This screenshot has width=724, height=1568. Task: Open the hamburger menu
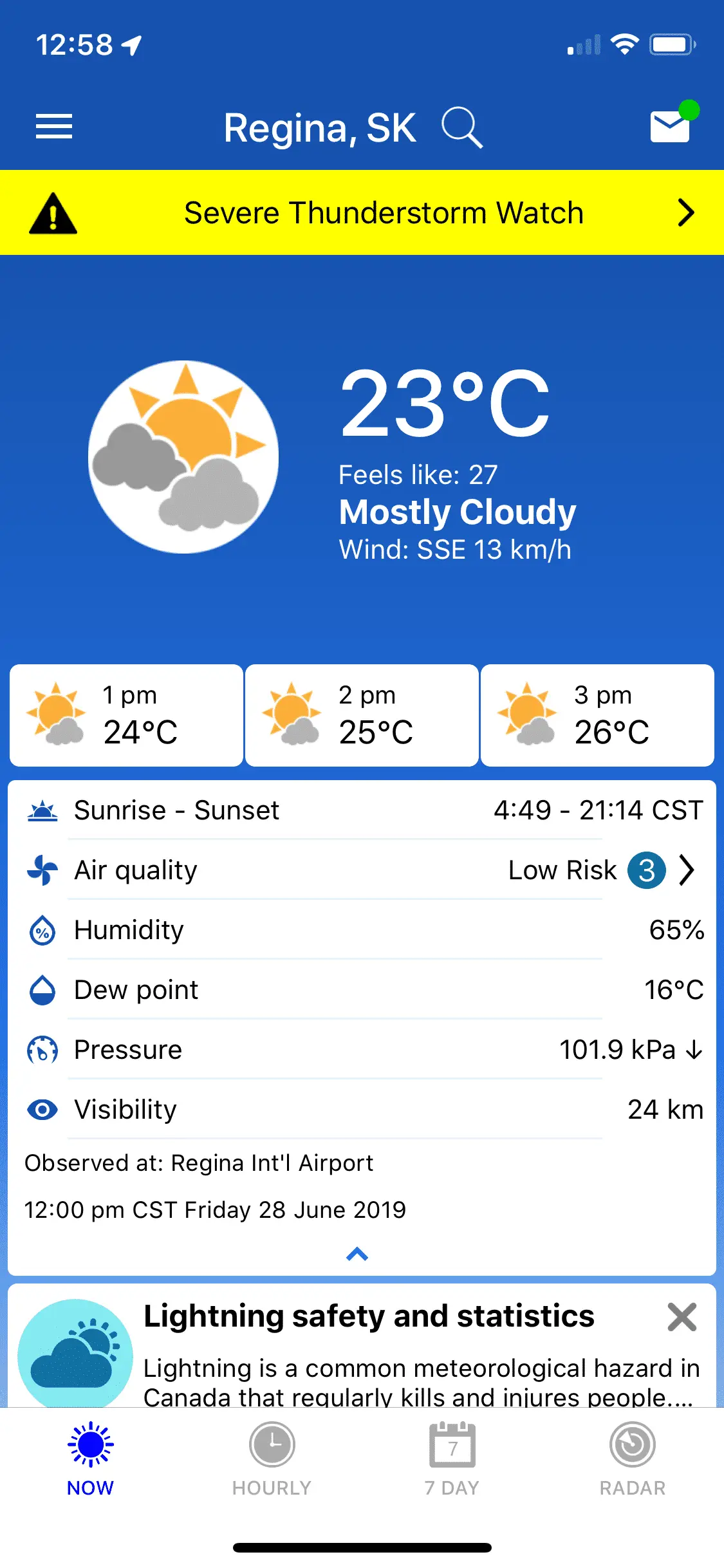pos(54,126)
